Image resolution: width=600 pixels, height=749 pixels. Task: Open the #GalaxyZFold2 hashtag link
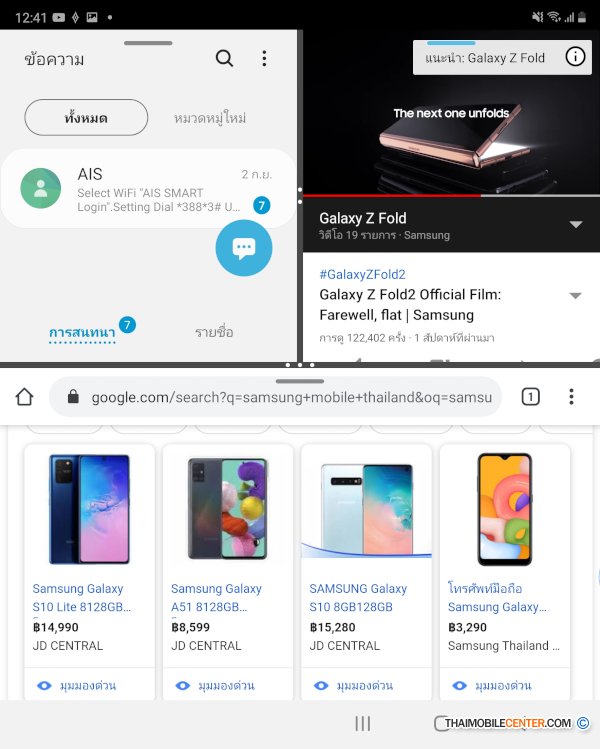[x=362, y=274]
